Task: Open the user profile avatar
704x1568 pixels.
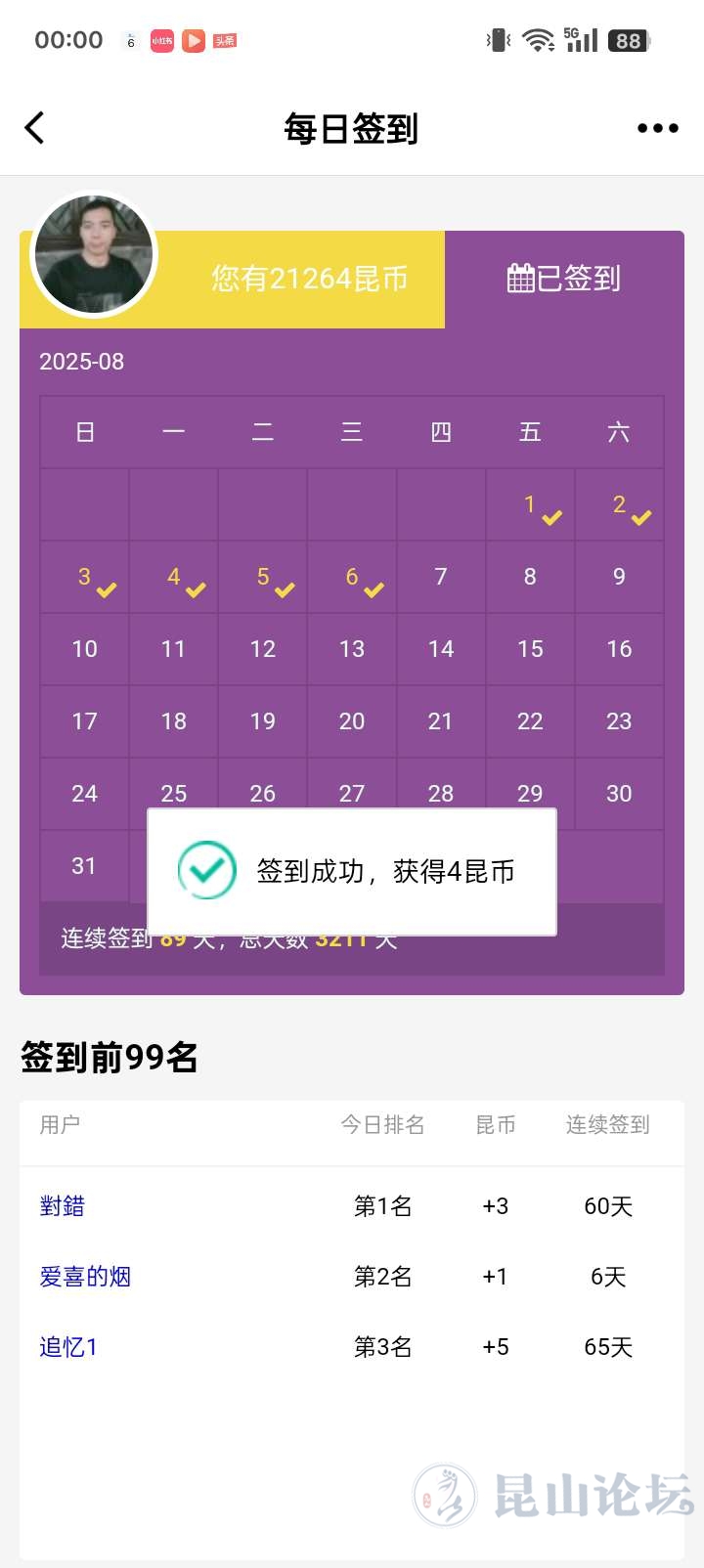Action: [x=94, y=254]
